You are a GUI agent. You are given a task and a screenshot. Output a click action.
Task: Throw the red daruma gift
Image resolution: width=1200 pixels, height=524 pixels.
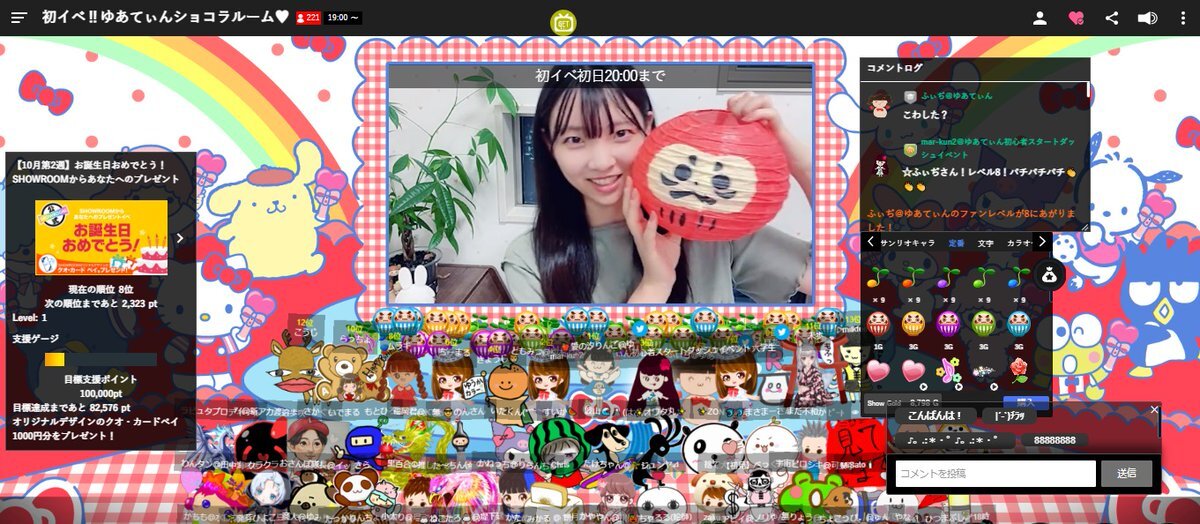coord(877,323)
